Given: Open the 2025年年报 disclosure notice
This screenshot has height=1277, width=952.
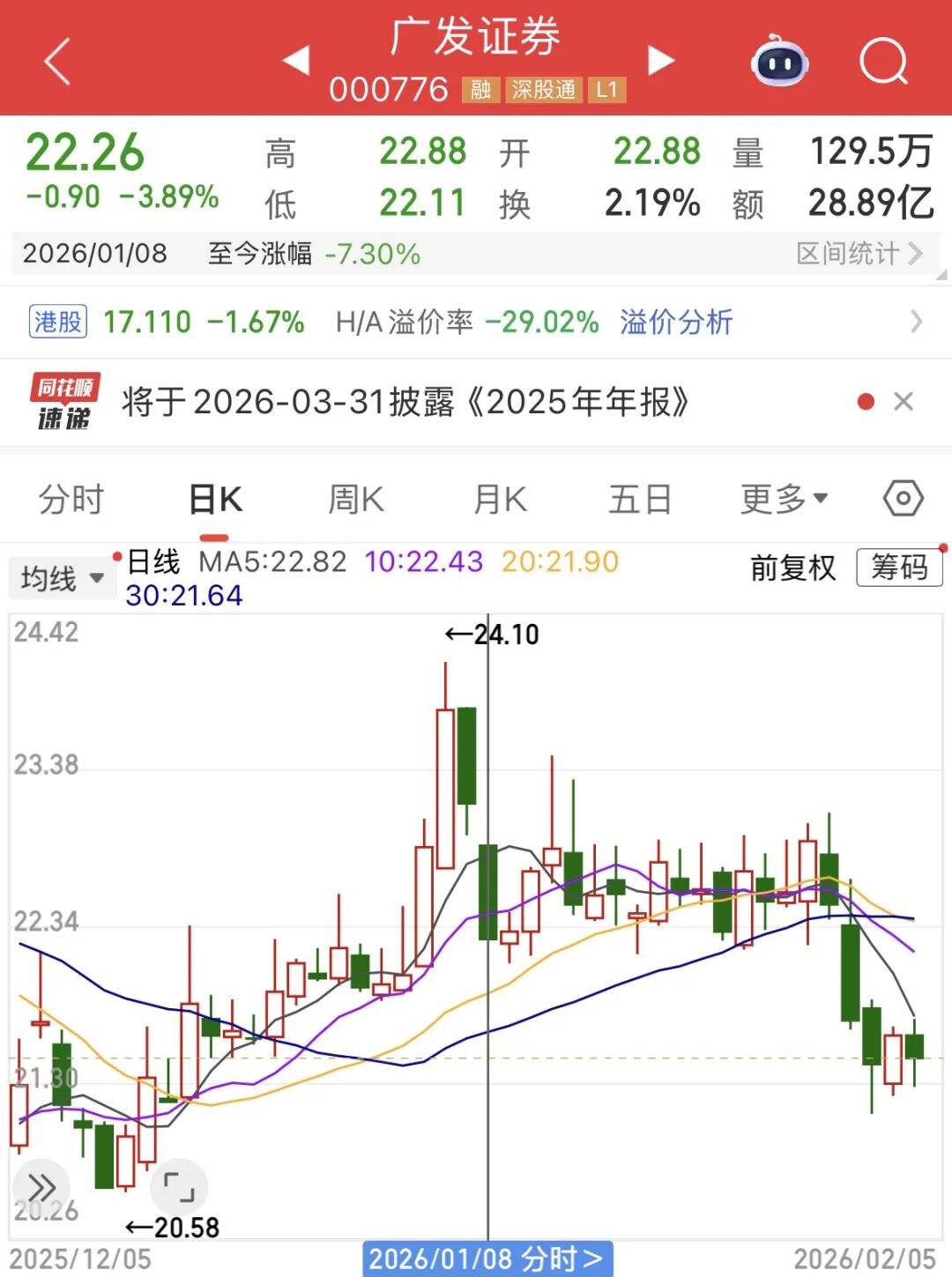Looking at the screenshot, I should 405,402.
